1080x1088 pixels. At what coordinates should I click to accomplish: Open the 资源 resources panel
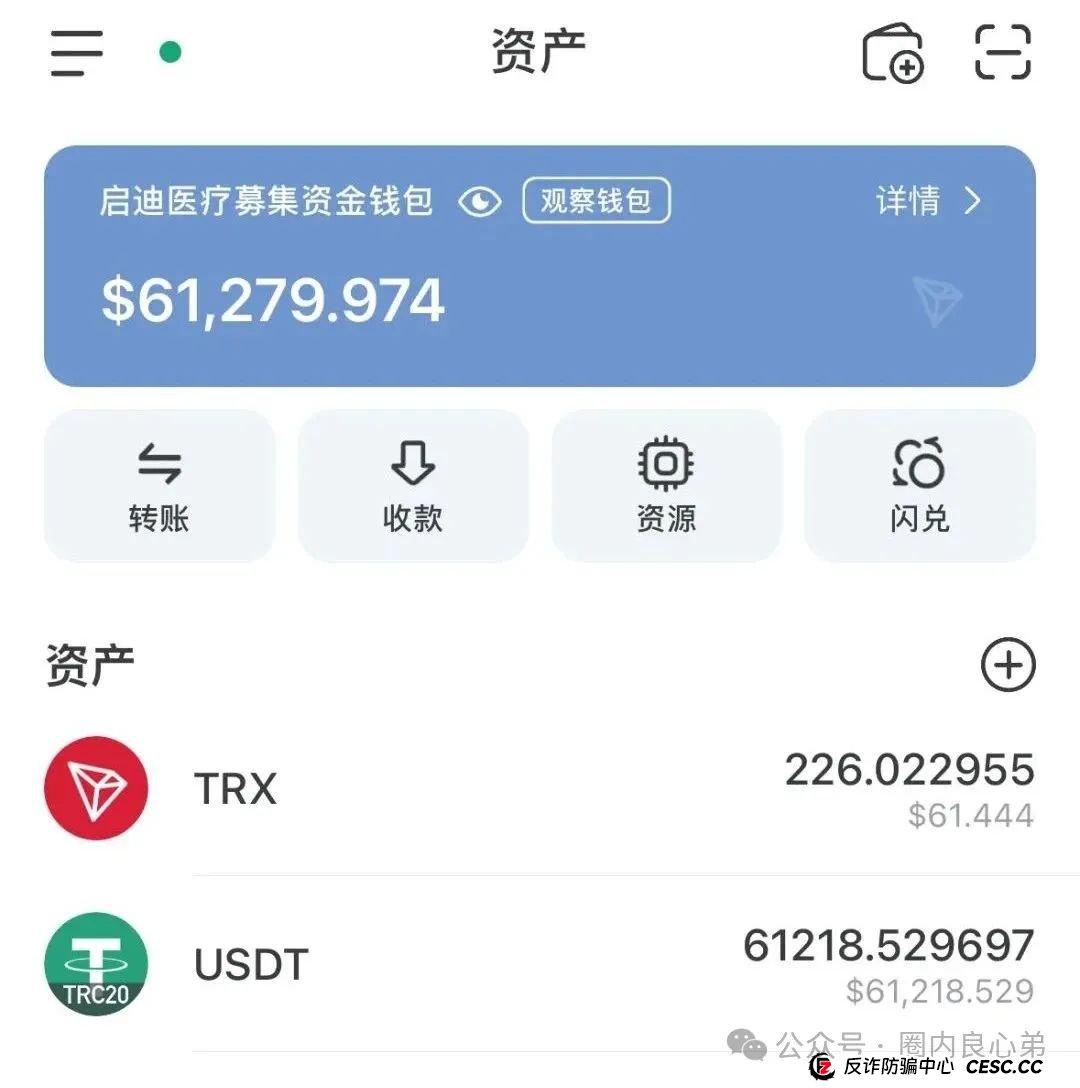click(666, 487)
